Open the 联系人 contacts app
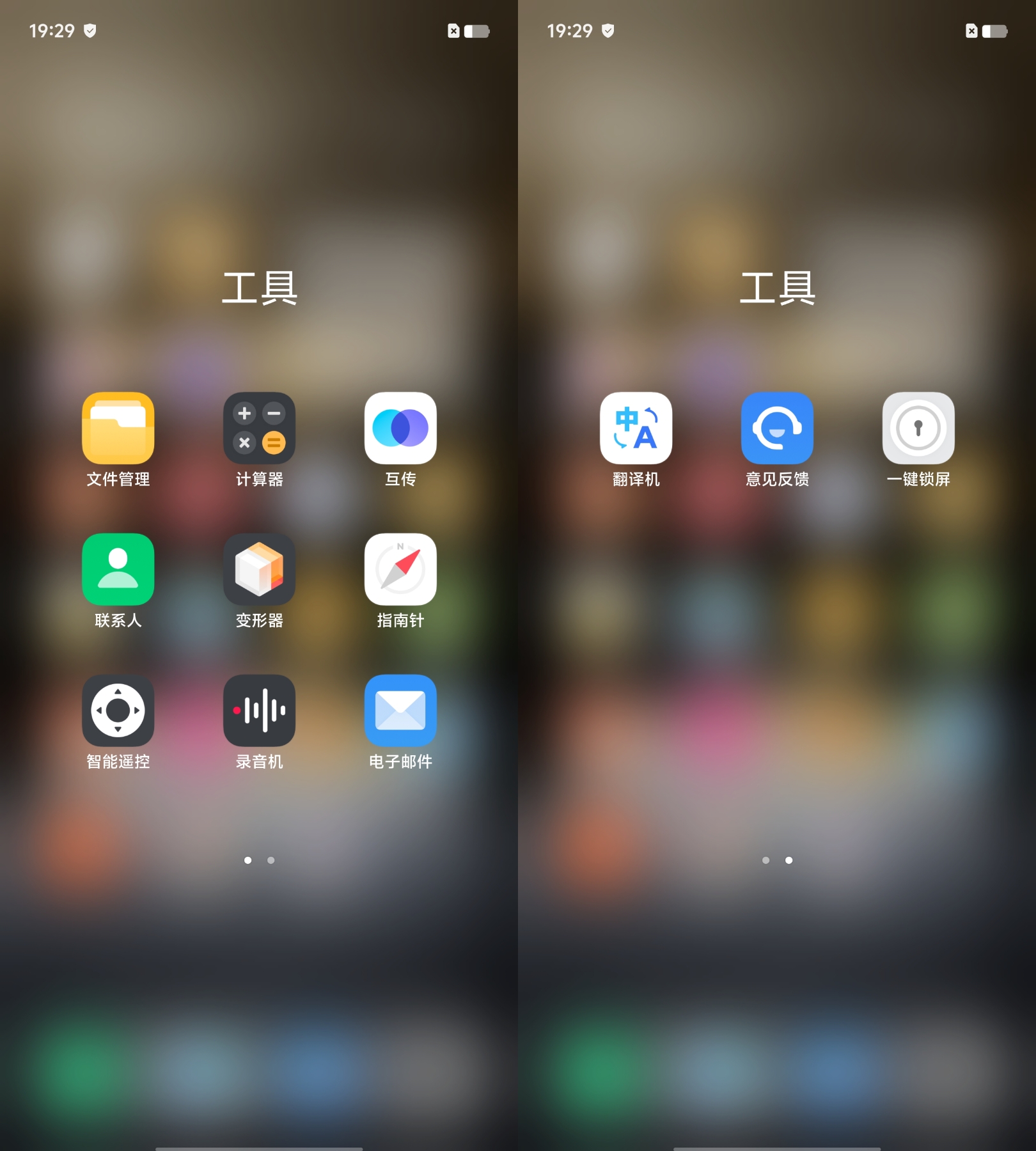 pos(118,569)
